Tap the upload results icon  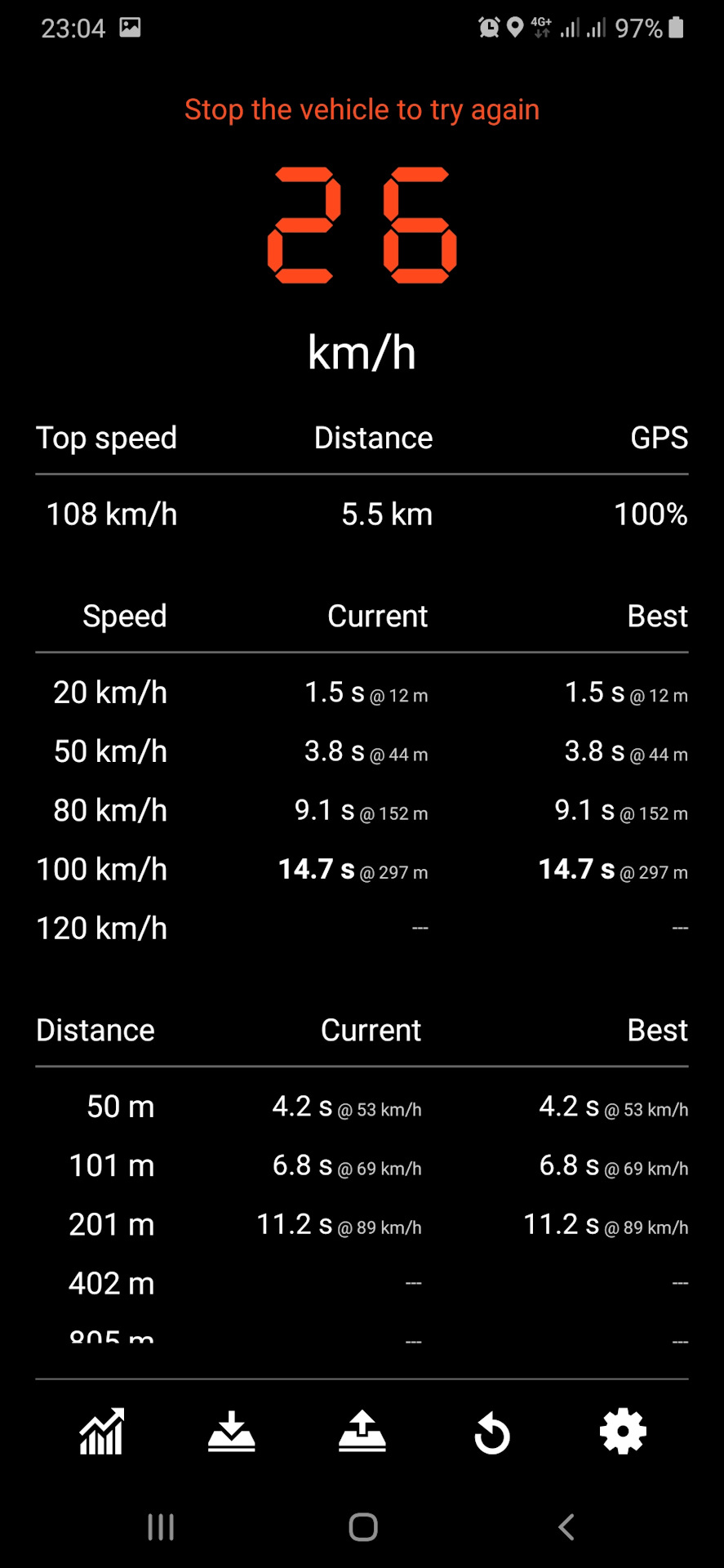pos(362,1432)
